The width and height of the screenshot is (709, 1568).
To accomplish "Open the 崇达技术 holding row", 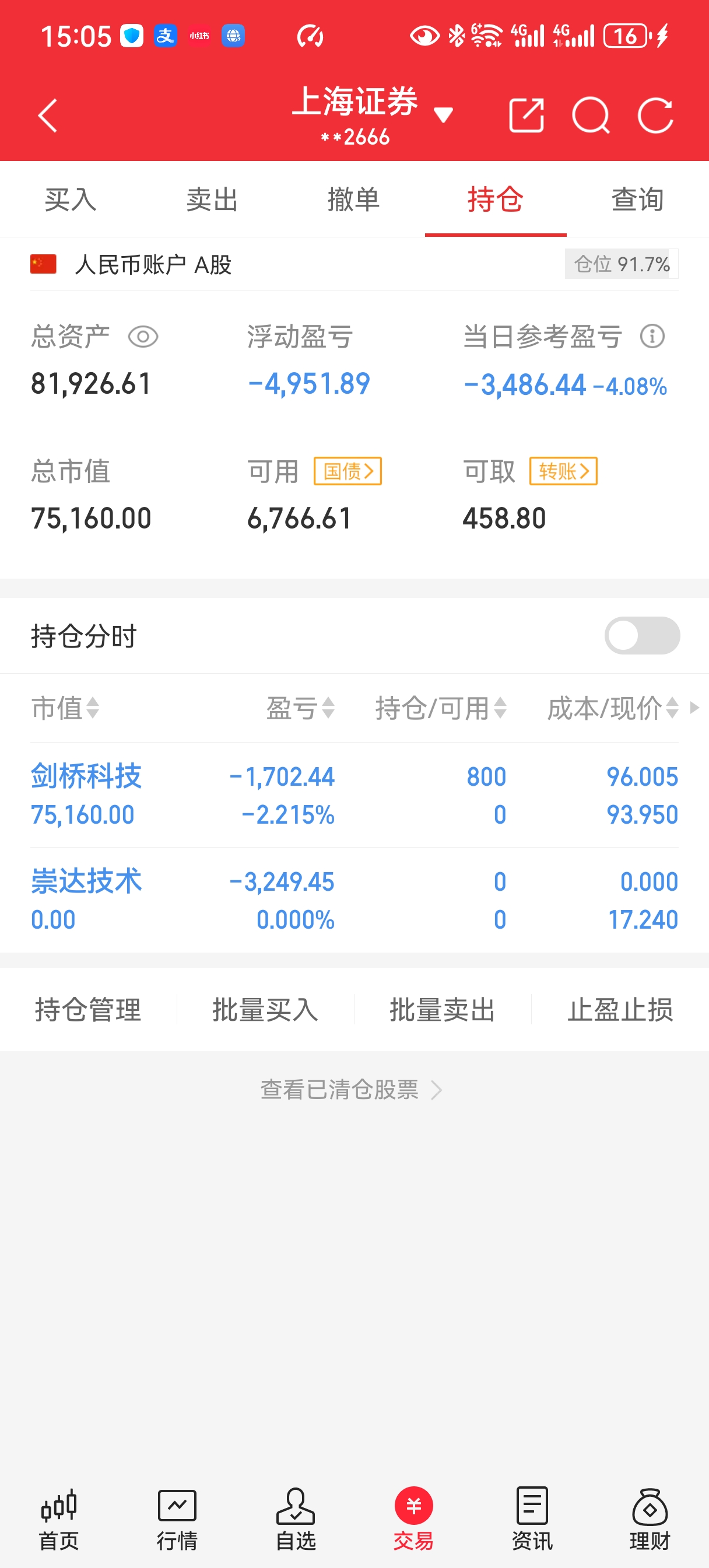I will coord(354,900).
